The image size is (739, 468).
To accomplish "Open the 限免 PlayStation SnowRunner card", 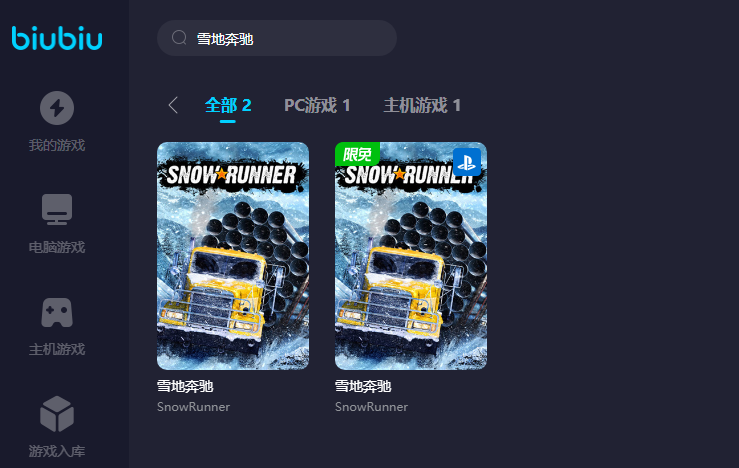I will coord(411,256).
